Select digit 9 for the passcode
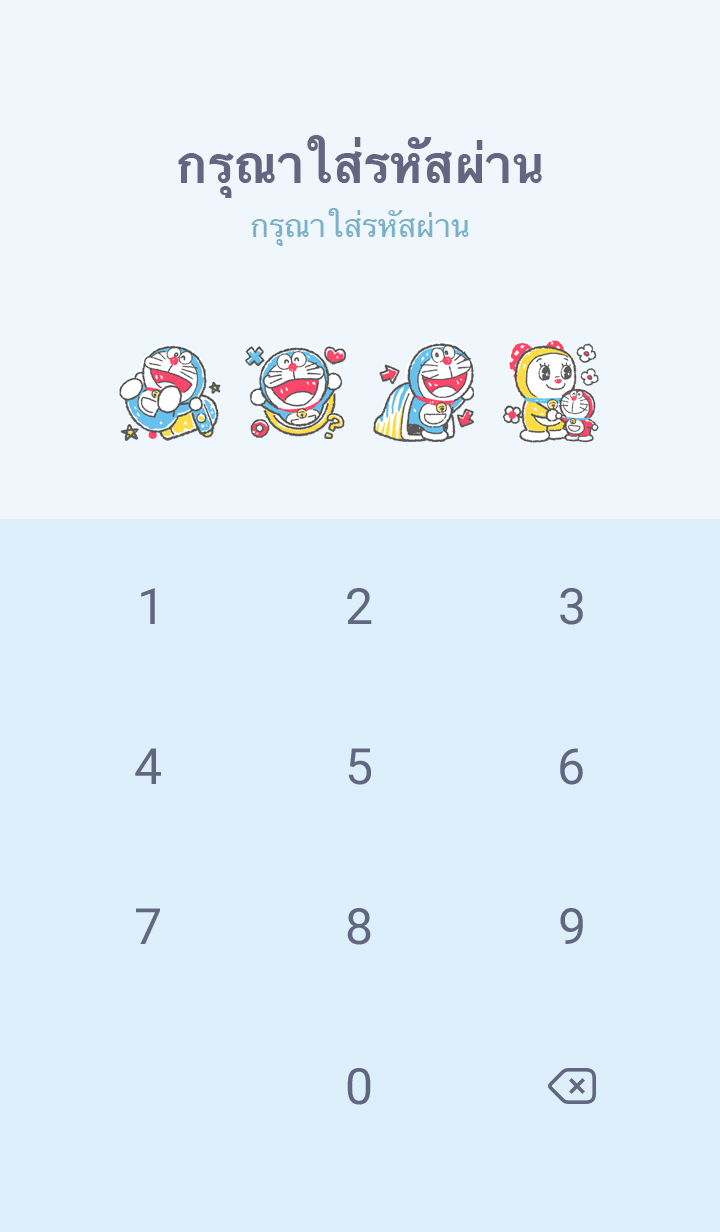Viewport: 720px width, 1232px height. point(571,927)
